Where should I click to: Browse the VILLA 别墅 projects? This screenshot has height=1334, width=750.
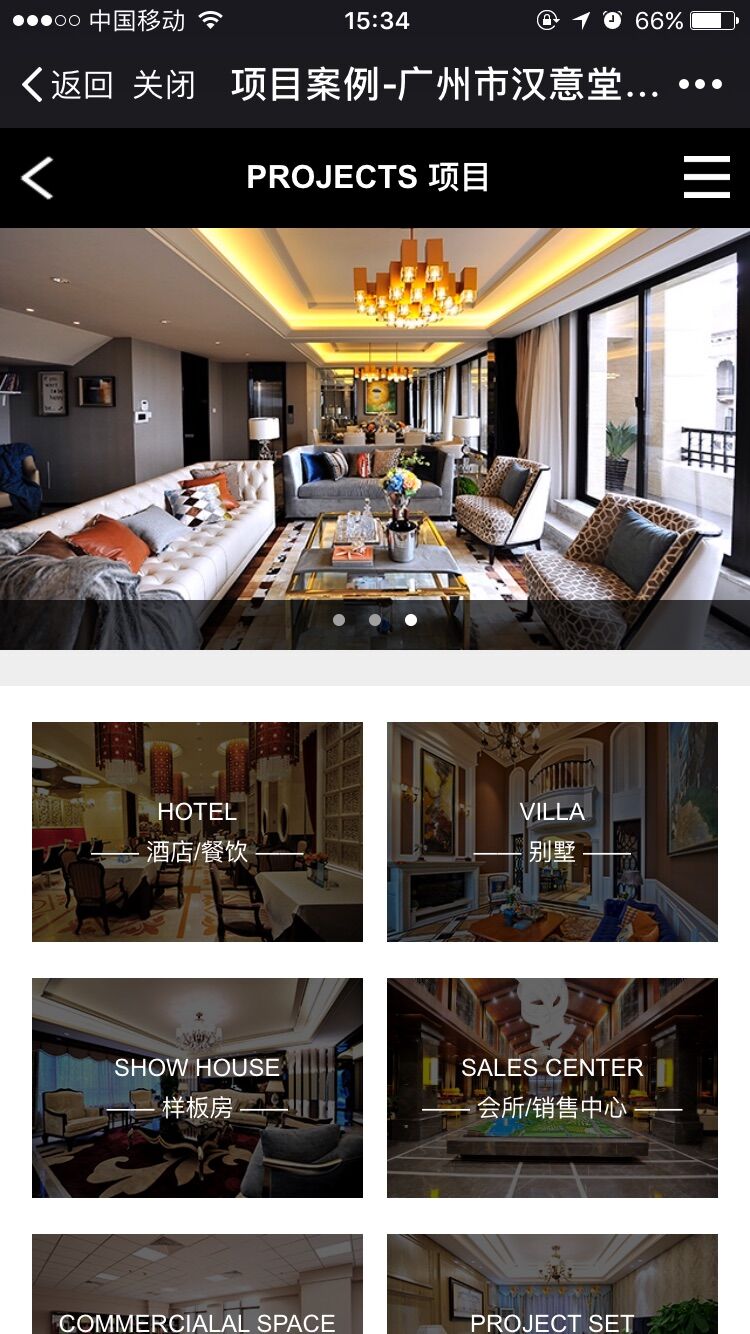pos(552,832)
